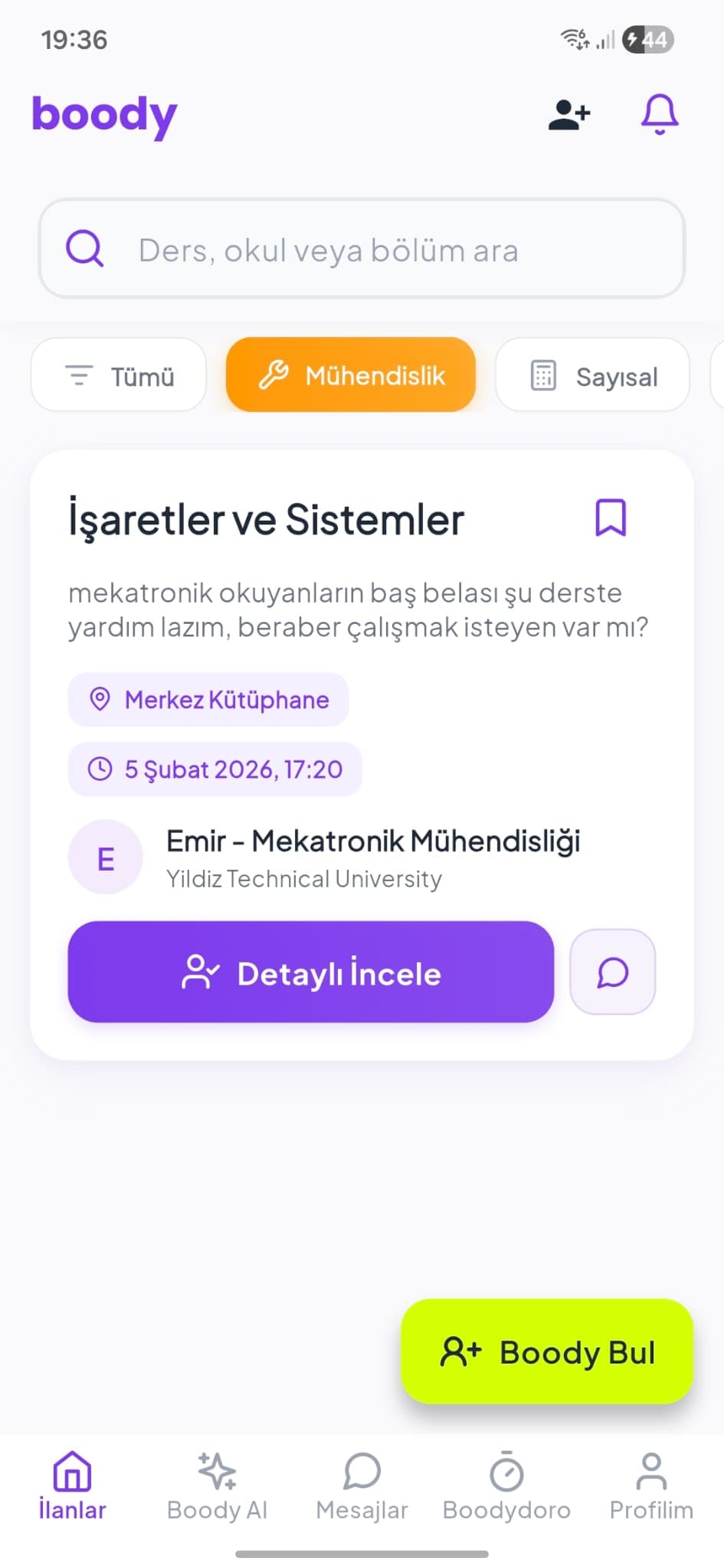The width and height of the screenshot is (724, 1568).
Task: Open Emir's profile avatar
Action: click(105, 857)
